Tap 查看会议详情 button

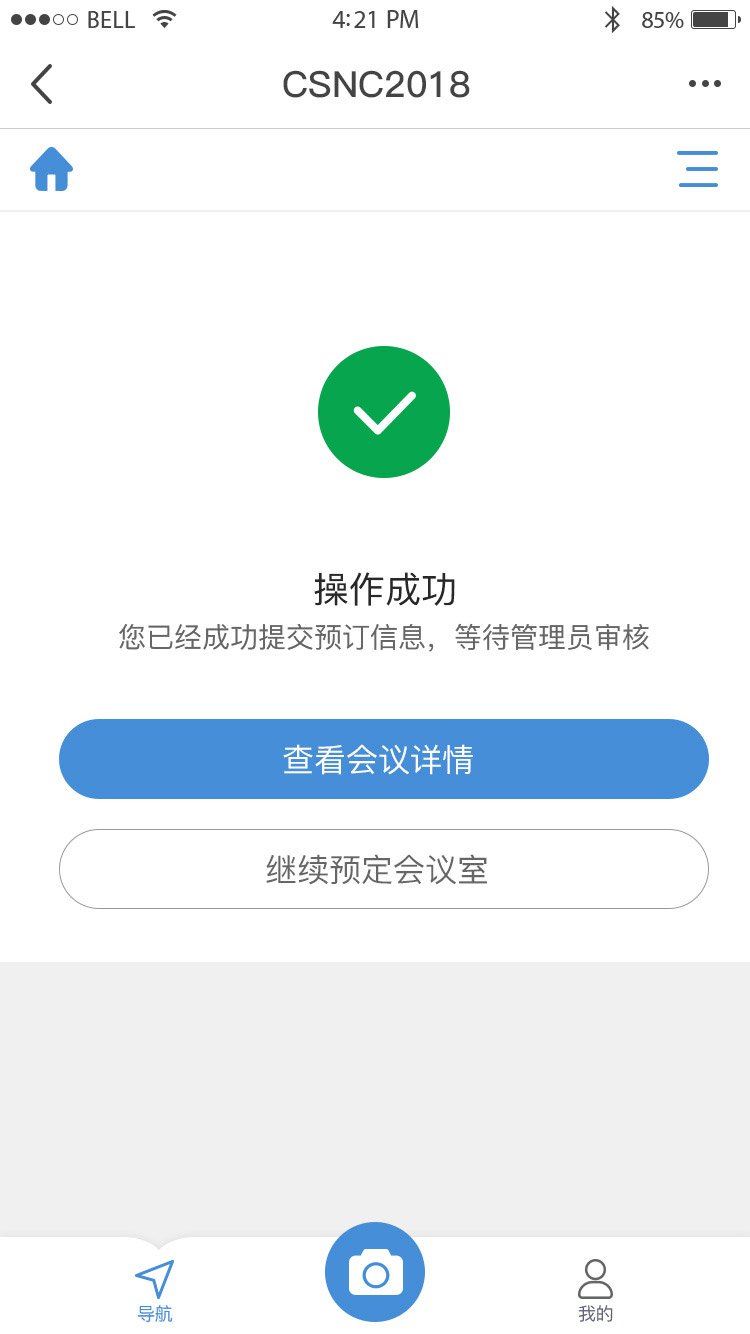point(384,759)
